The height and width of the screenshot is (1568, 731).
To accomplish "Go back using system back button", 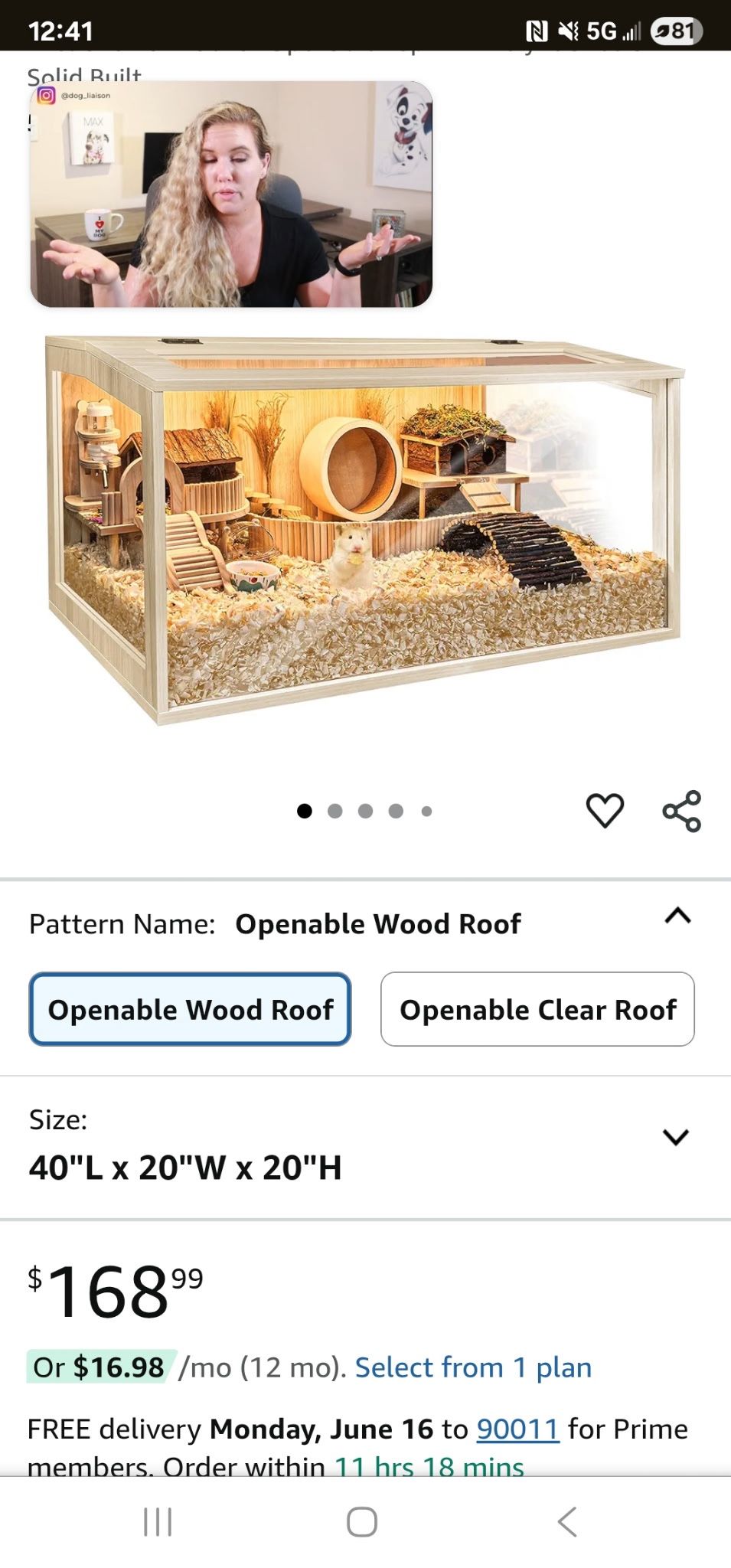I will point(567,1522).
